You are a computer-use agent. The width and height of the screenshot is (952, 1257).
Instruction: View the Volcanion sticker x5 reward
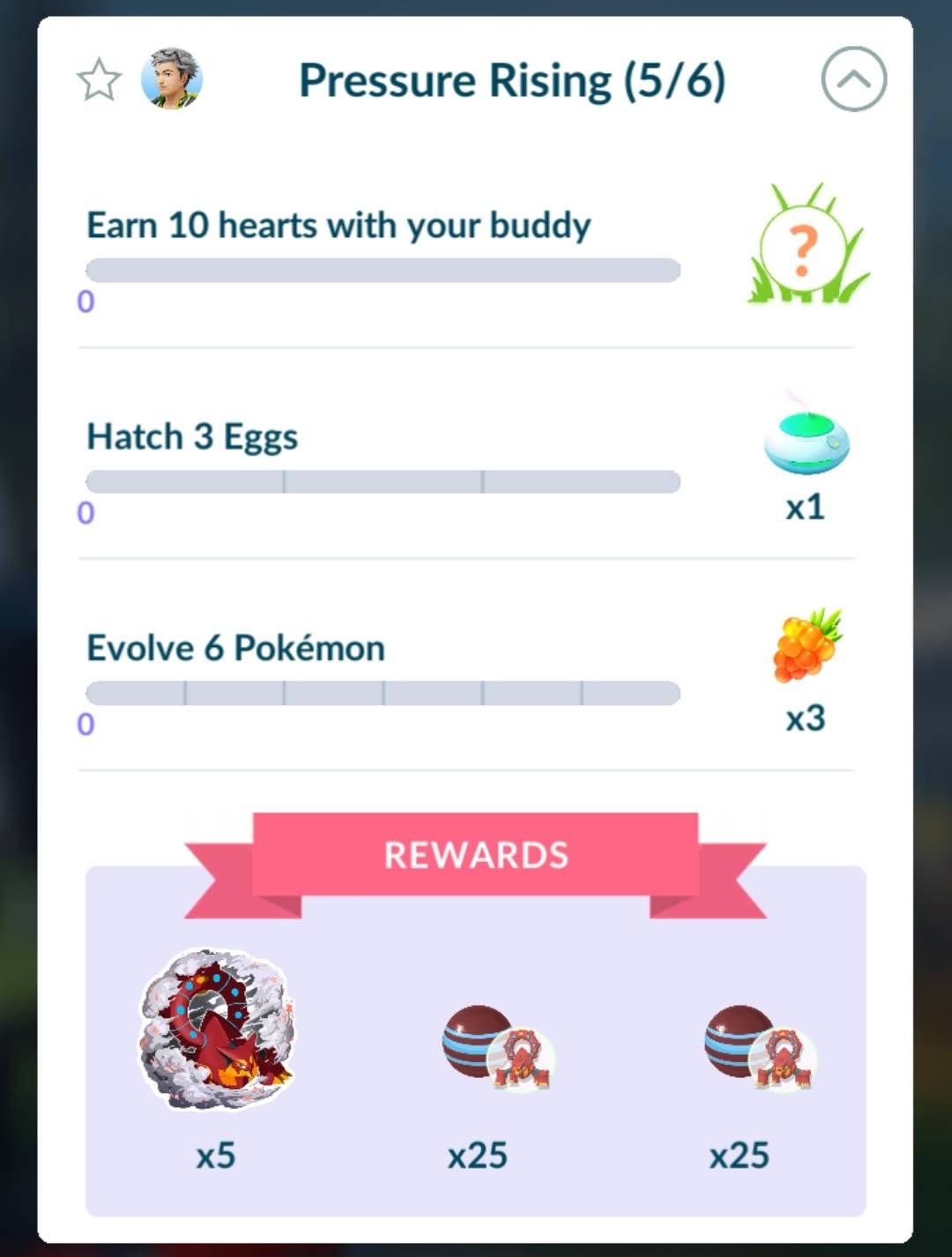click(x=216, y=1029)
